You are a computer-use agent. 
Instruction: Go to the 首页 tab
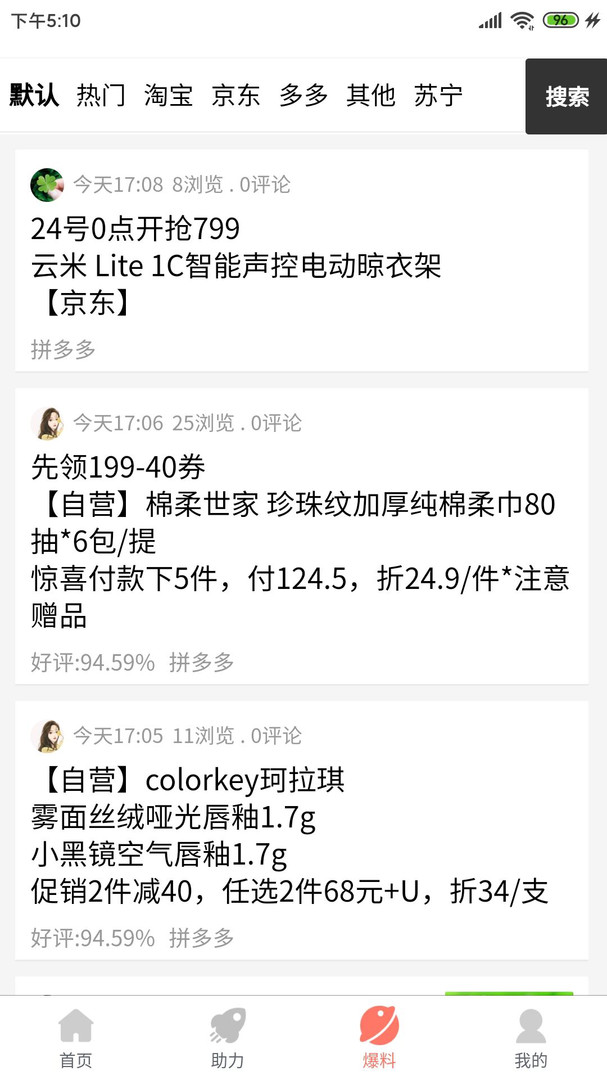(x=76, y=1037)
